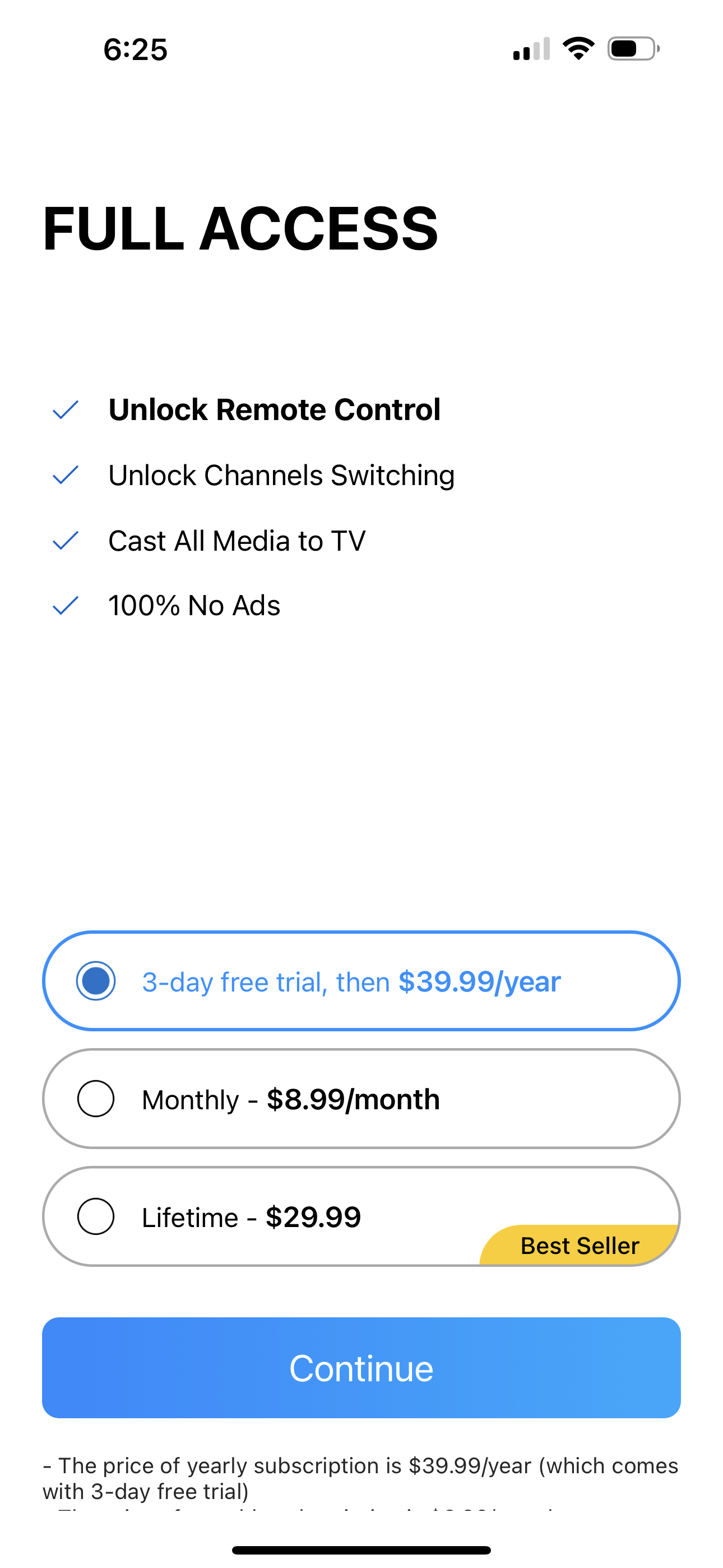Choose the Monthly $8.99 plan option

(x=361, y=1099)
